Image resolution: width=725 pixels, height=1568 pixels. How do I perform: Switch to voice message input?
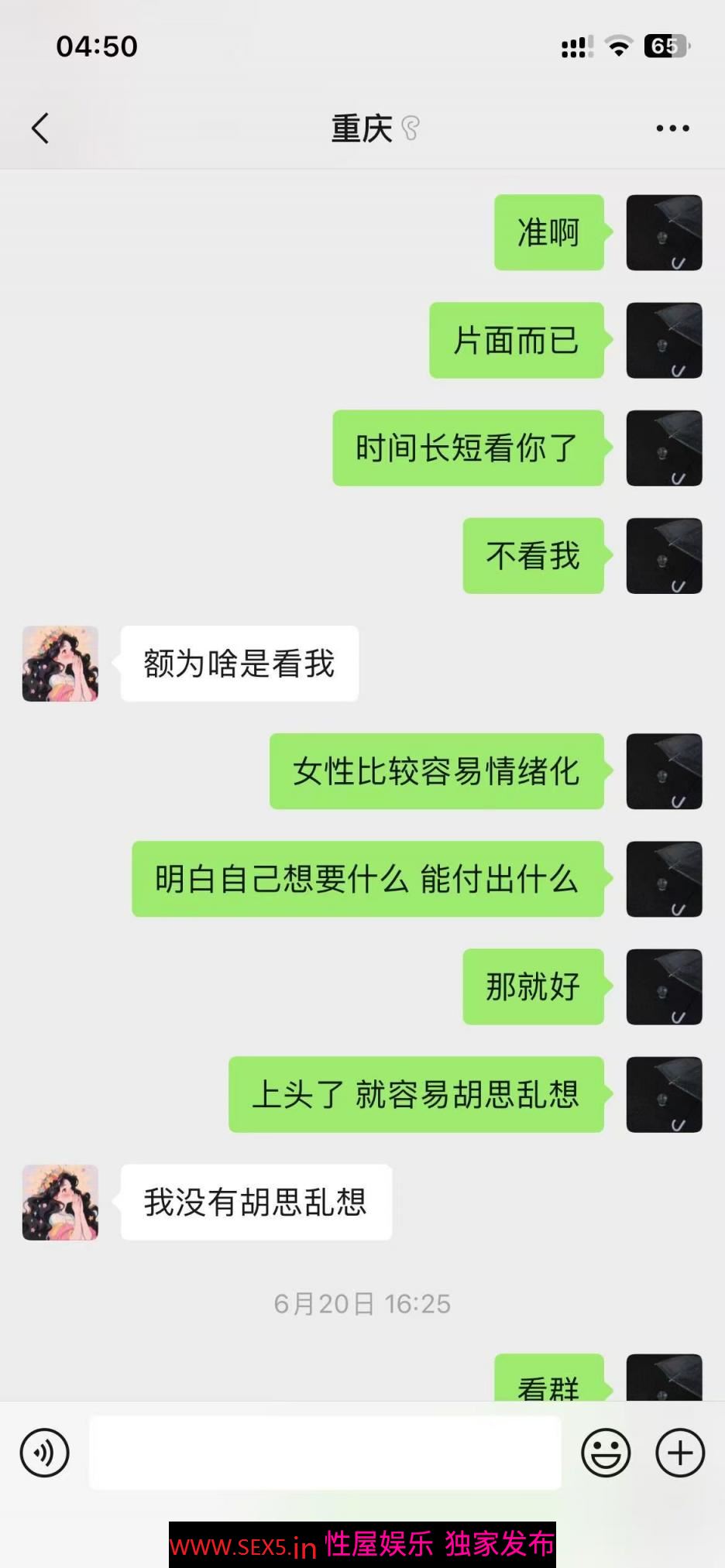[44, 1452]
